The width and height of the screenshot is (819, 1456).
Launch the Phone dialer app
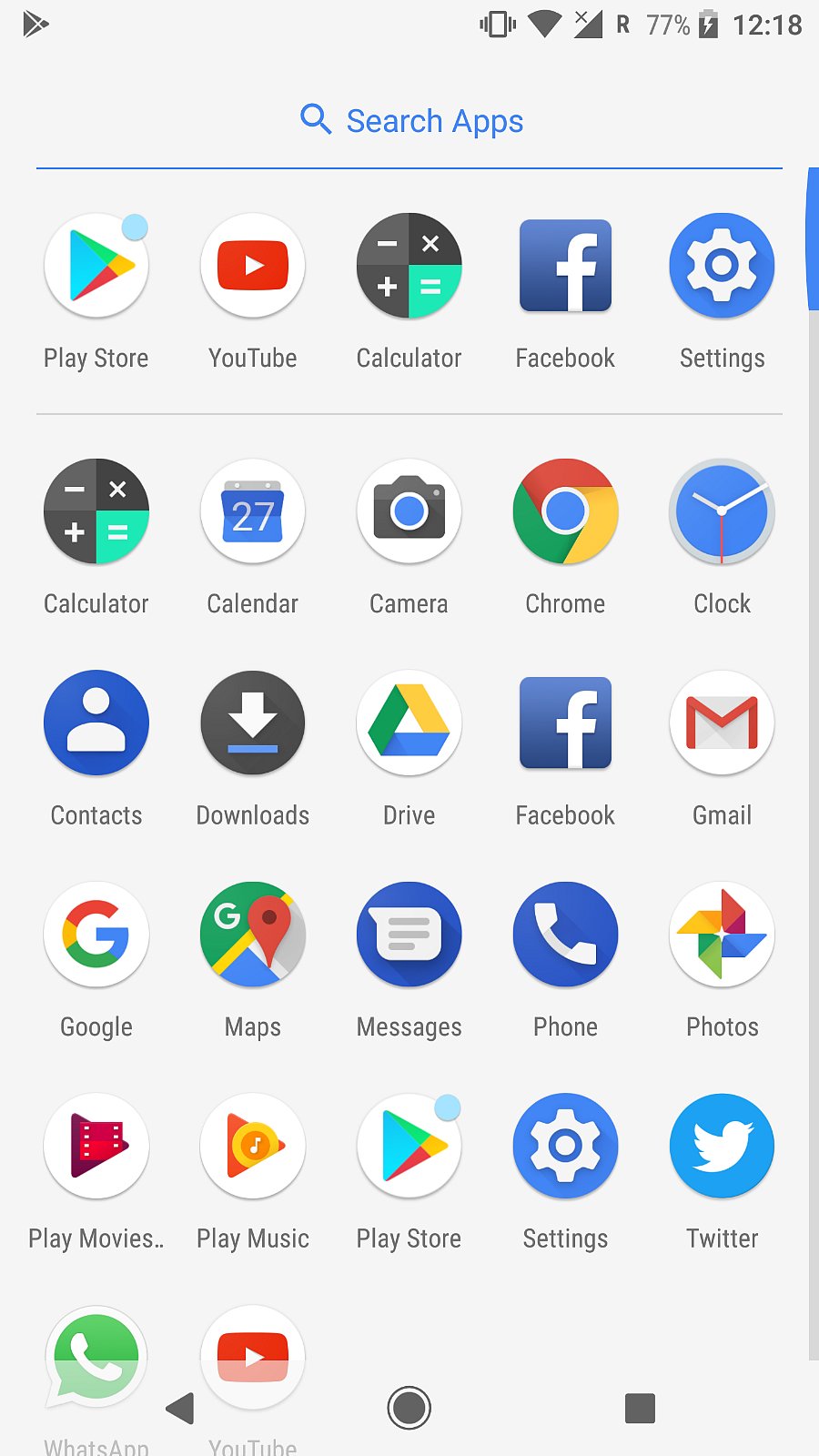tap(565, 935)
